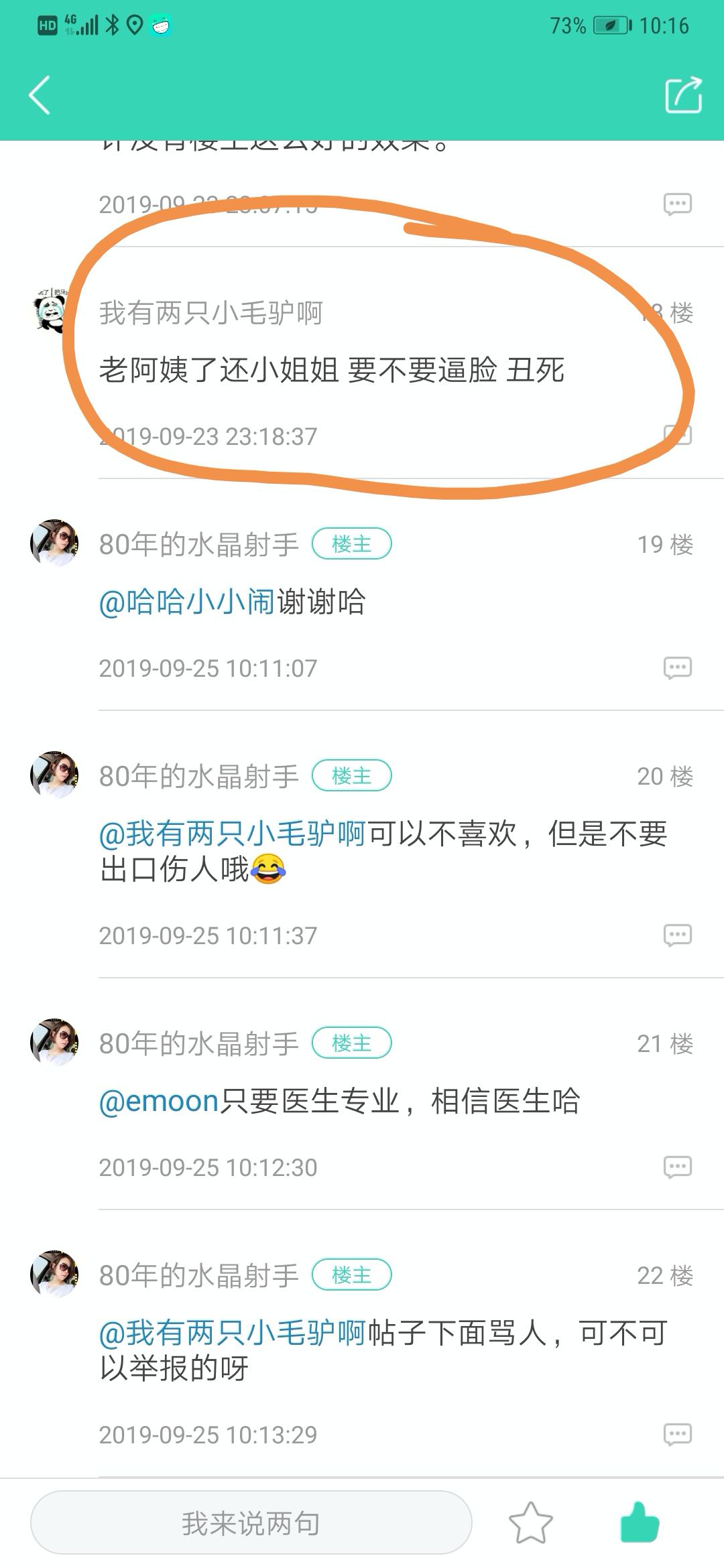Write a comment in 我来说两句 box
724x1568 pixels.
pos(251,1523)
